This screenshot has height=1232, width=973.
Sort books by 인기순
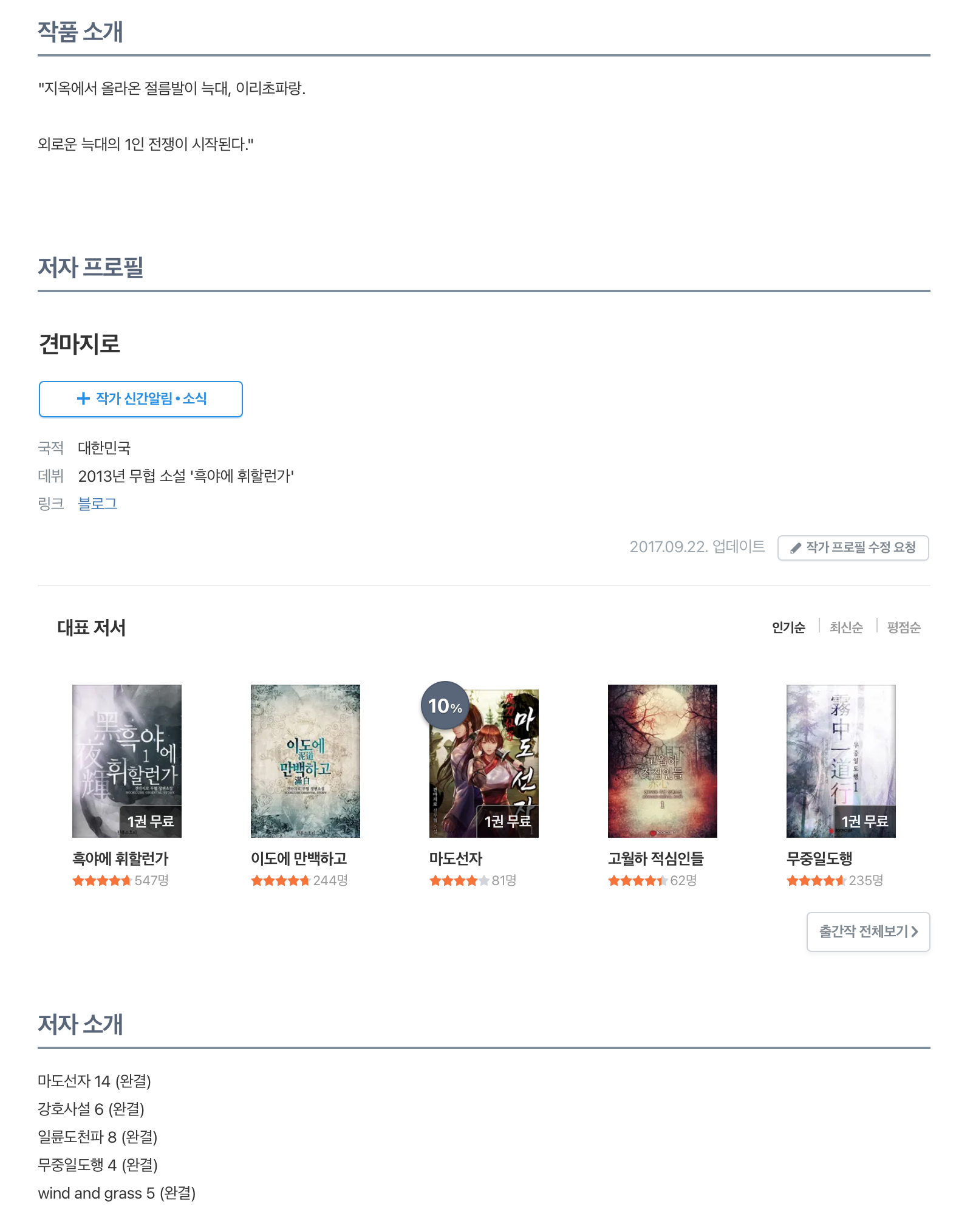click(x=788, y=628)
